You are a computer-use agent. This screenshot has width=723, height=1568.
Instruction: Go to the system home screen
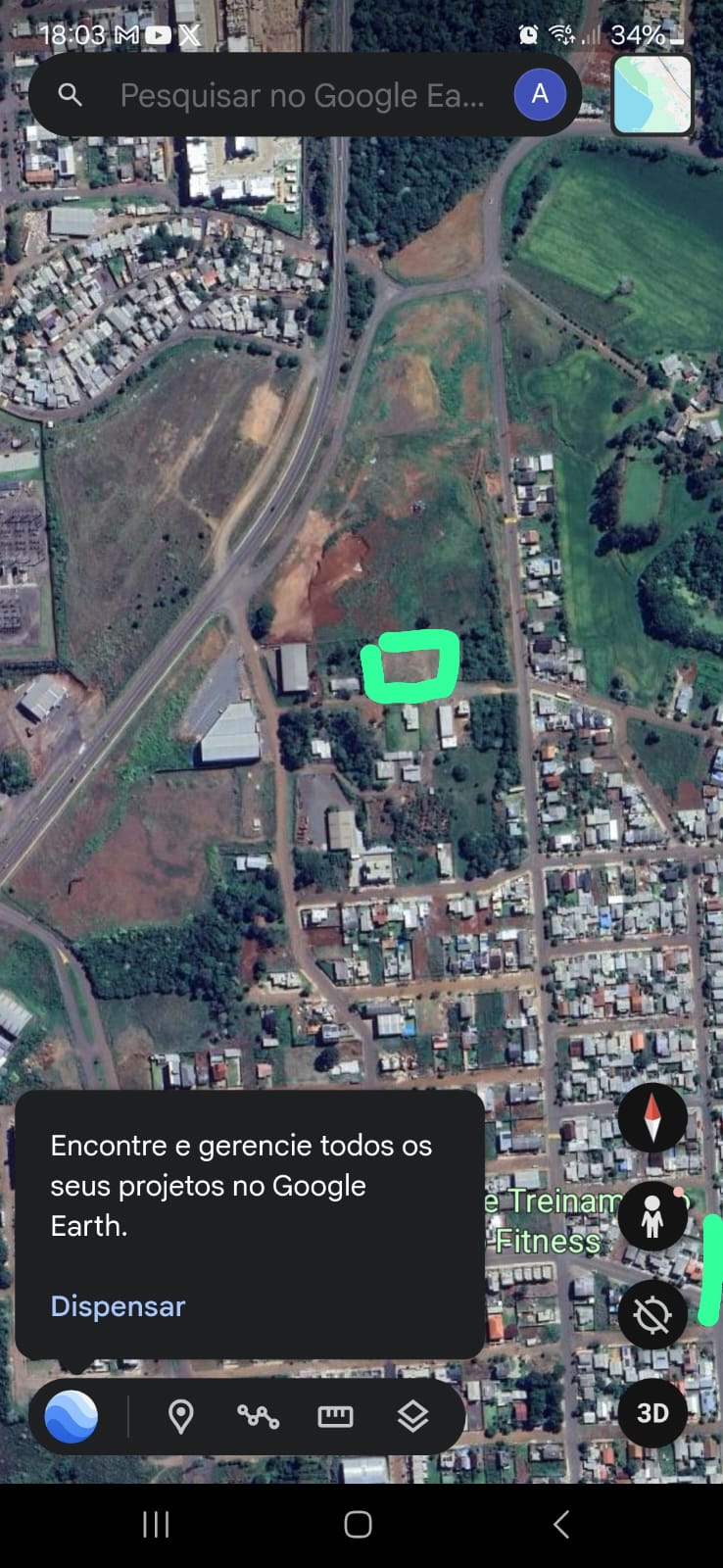358,1524
